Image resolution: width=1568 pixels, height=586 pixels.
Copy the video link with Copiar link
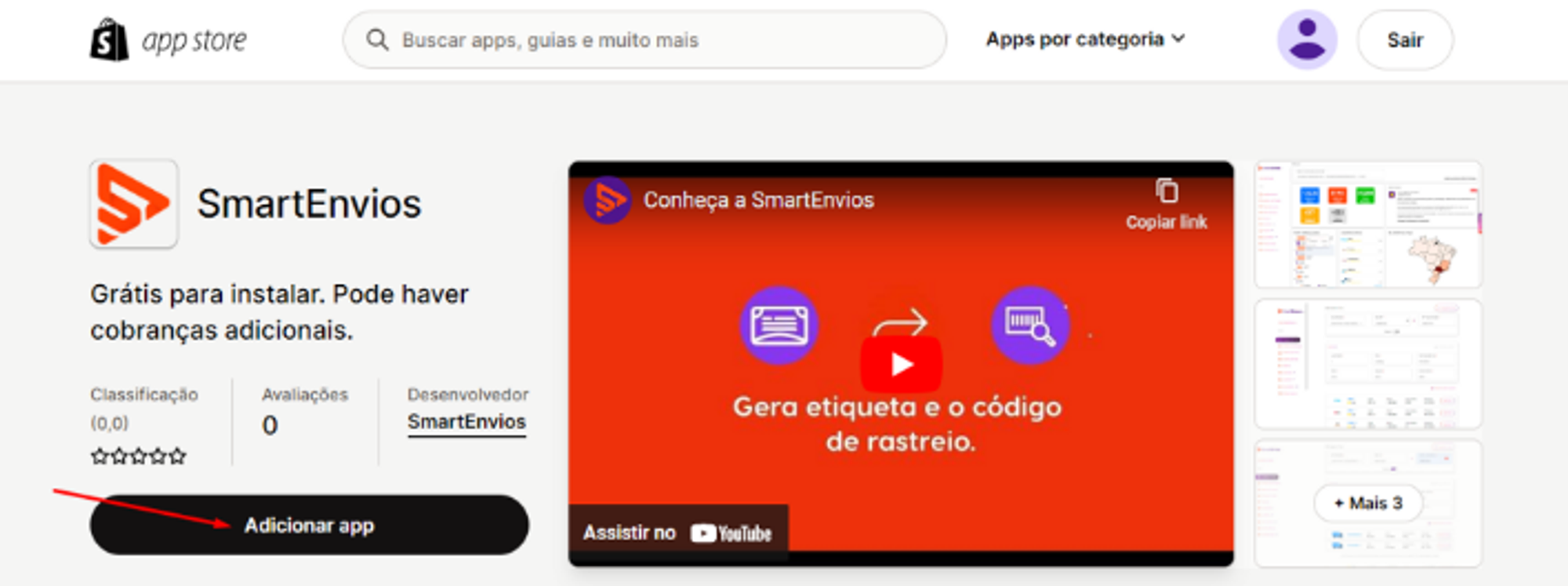pos(1166,205)
